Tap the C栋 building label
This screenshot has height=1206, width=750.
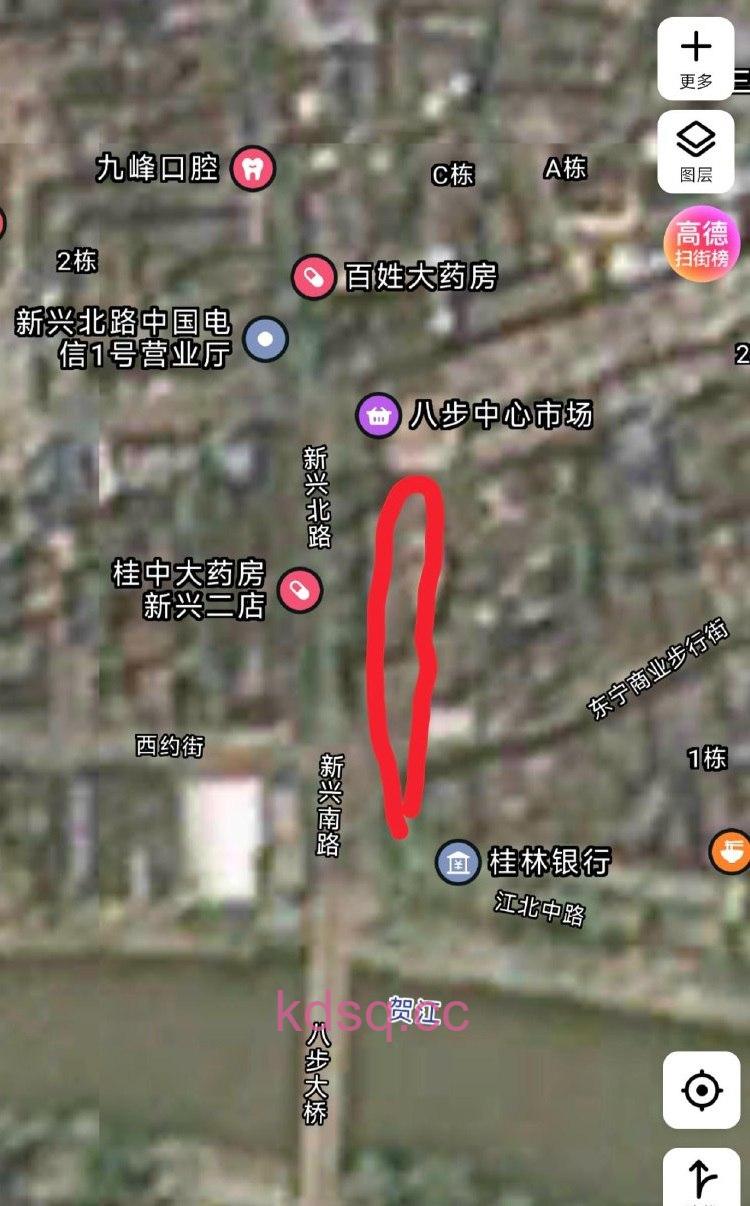point(452,175)
